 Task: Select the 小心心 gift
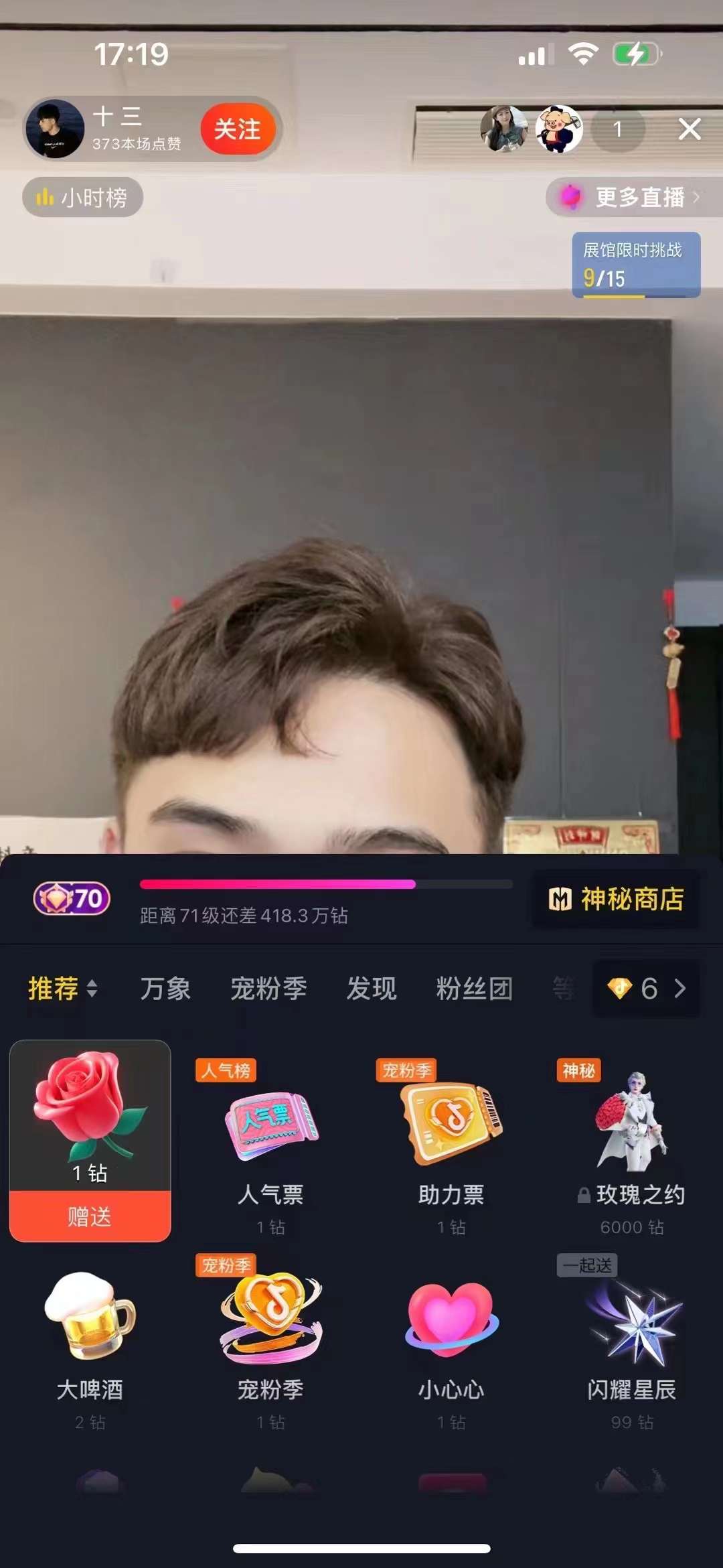pyautogui.click(x=451, y=1346)
